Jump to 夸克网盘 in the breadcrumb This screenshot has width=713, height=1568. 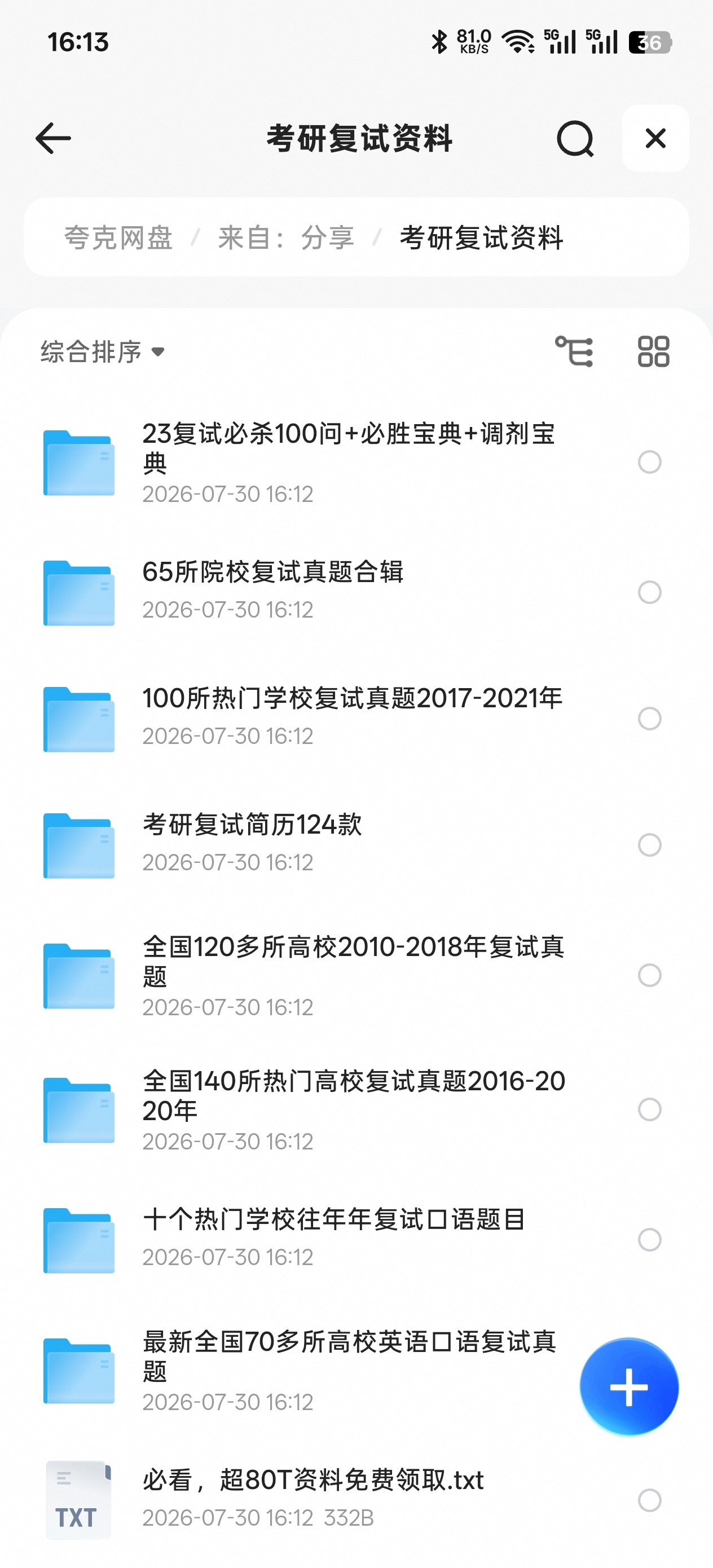pos(118,237)
